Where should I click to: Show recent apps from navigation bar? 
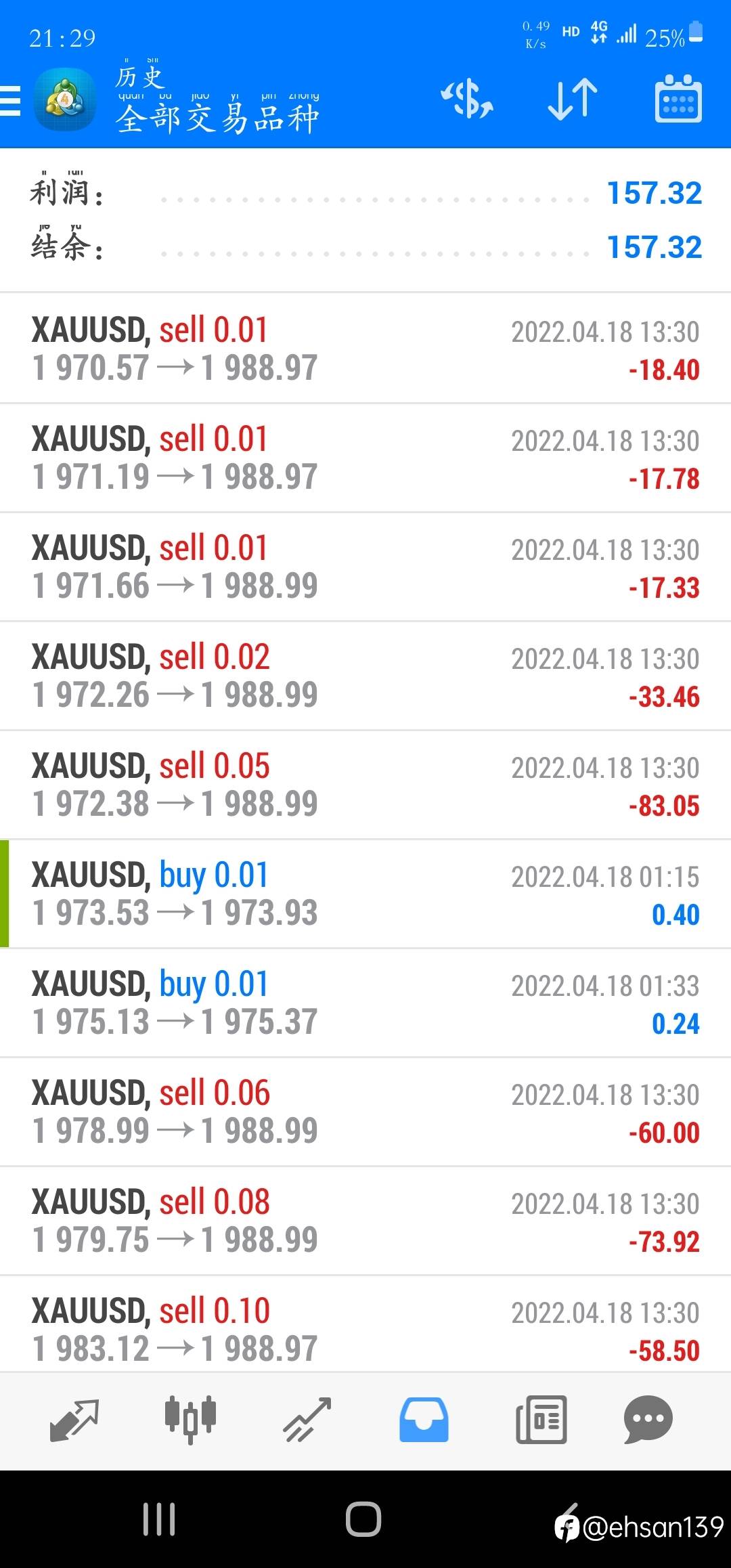tap(159, 1519)
